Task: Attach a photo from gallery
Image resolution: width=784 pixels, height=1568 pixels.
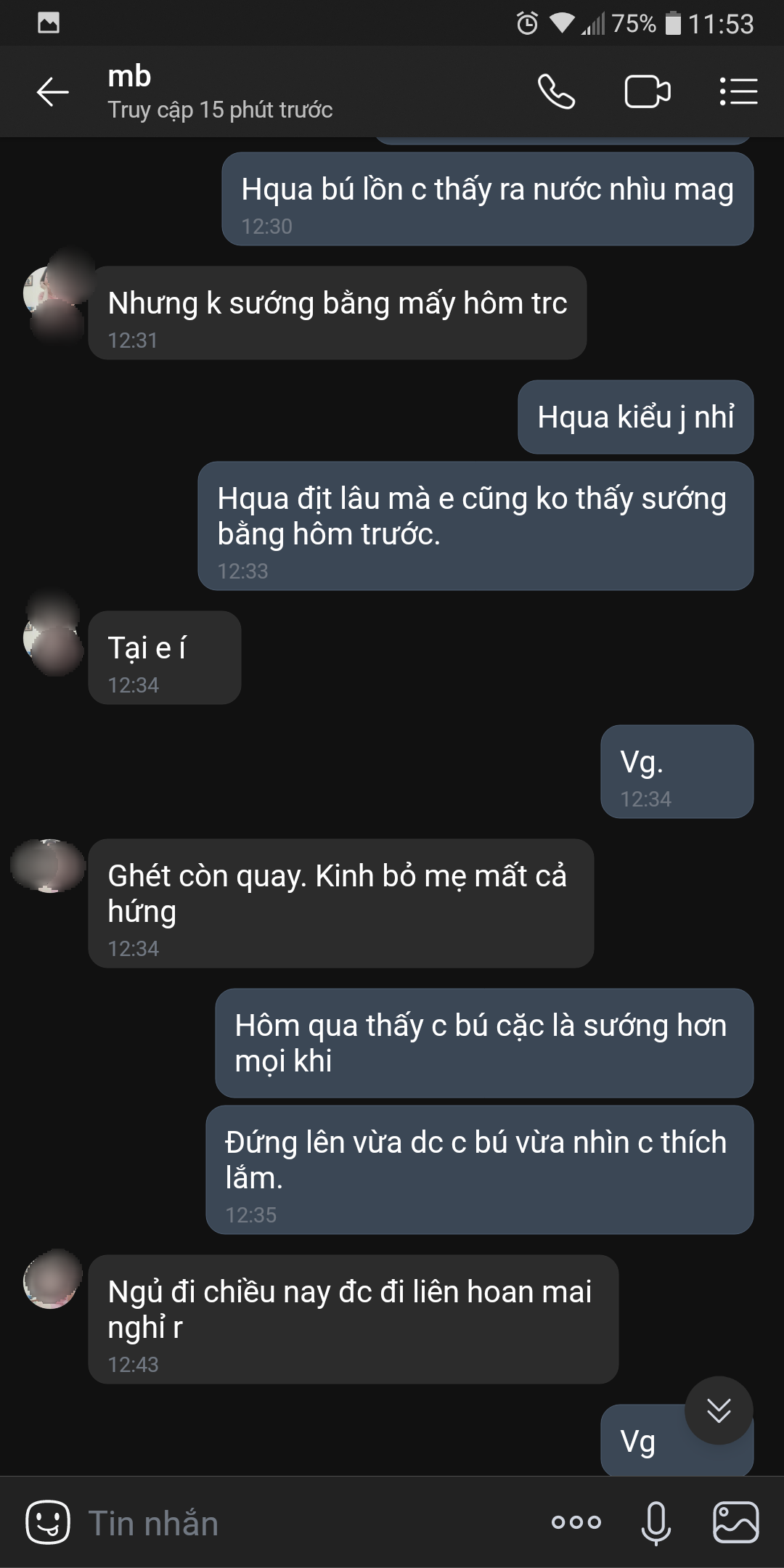Action: (x=735, y=1522)
